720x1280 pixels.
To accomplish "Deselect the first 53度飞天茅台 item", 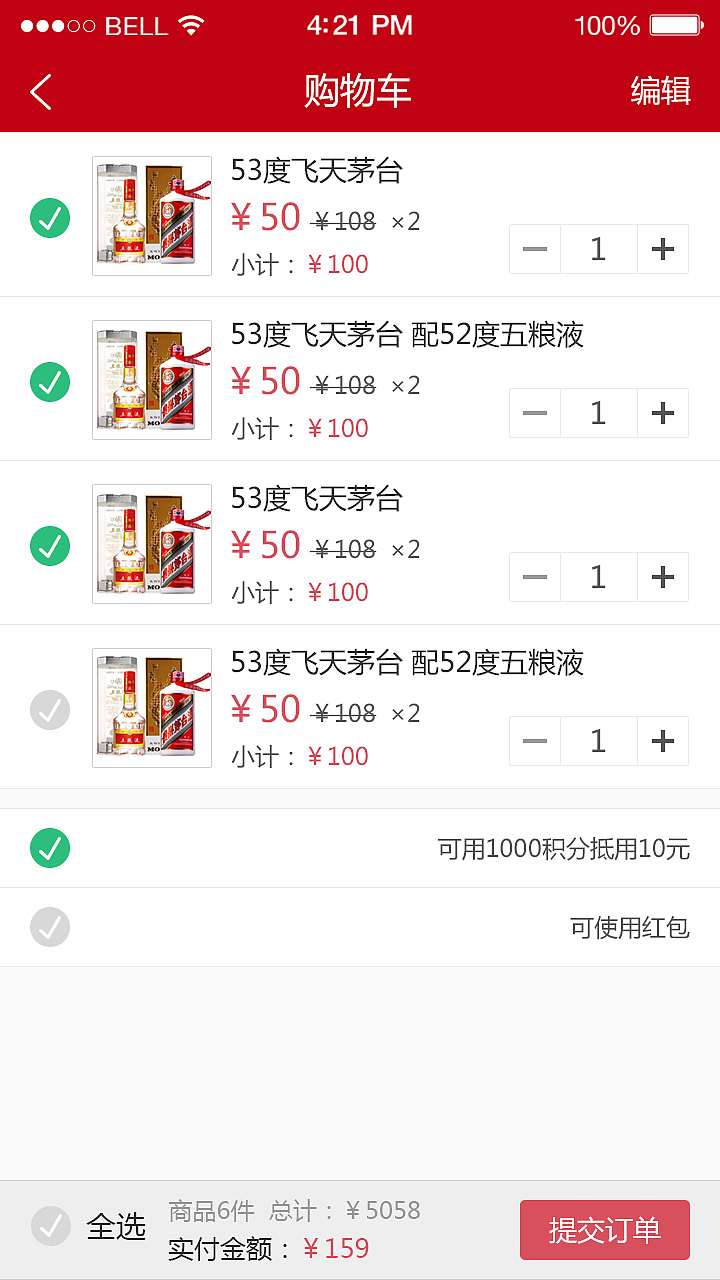I will 50,217.
